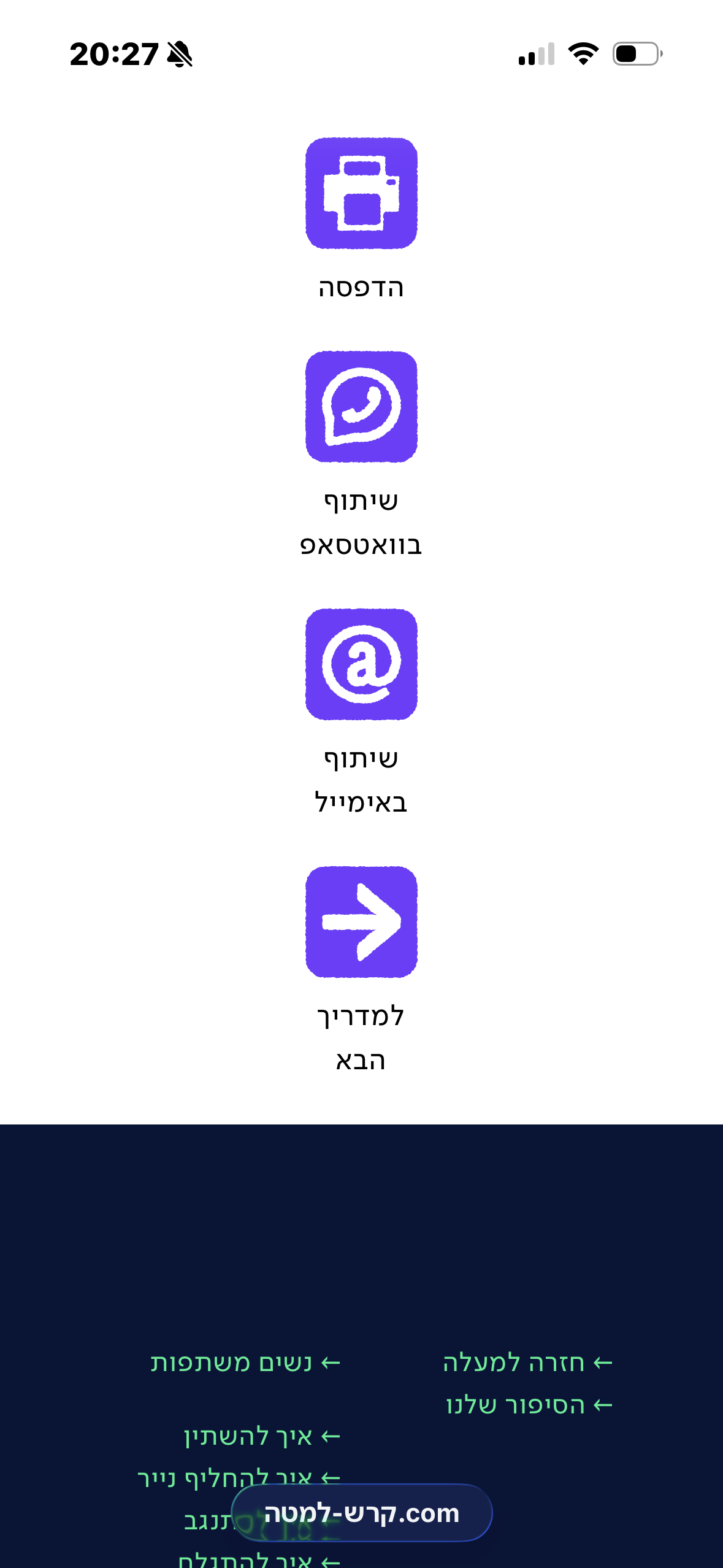
Task: Open the הסיפור שלנו footer link
Action: coord(529,1405)
